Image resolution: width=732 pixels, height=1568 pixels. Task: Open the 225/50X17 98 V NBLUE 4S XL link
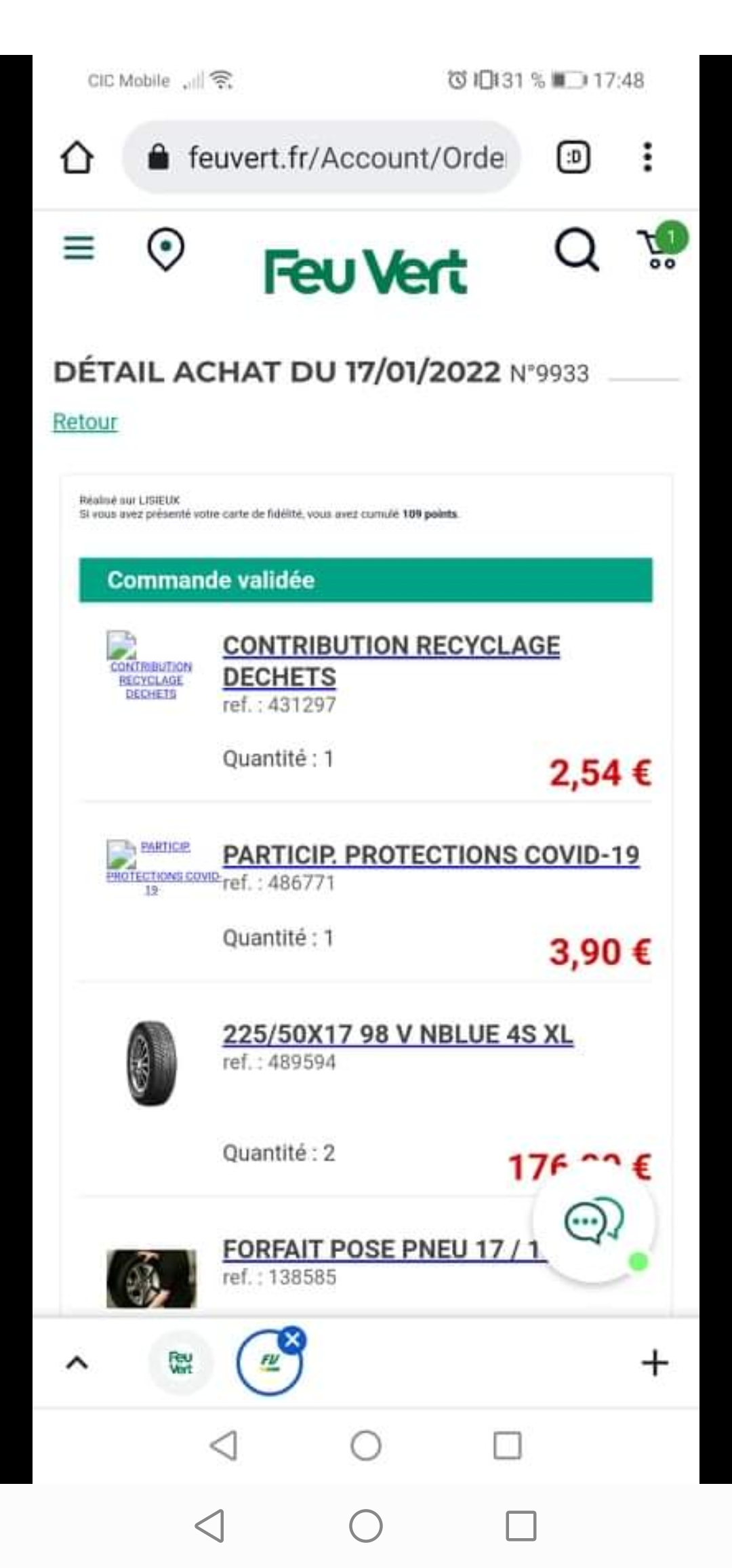[x=398, y=1034]
